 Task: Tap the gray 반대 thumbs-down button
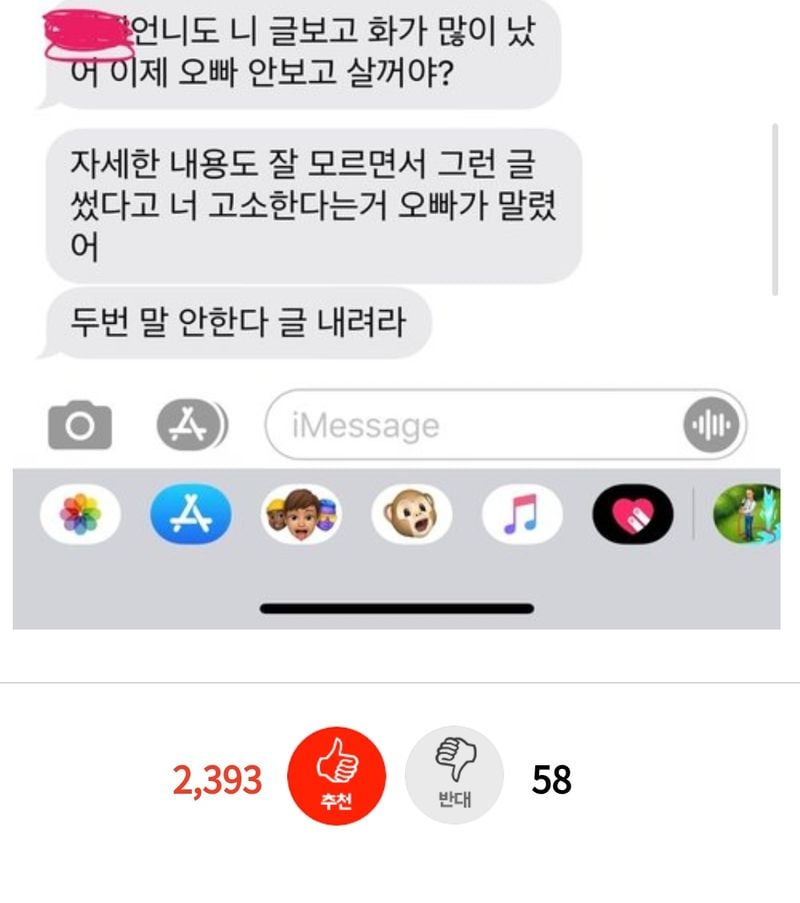point(454,777)
